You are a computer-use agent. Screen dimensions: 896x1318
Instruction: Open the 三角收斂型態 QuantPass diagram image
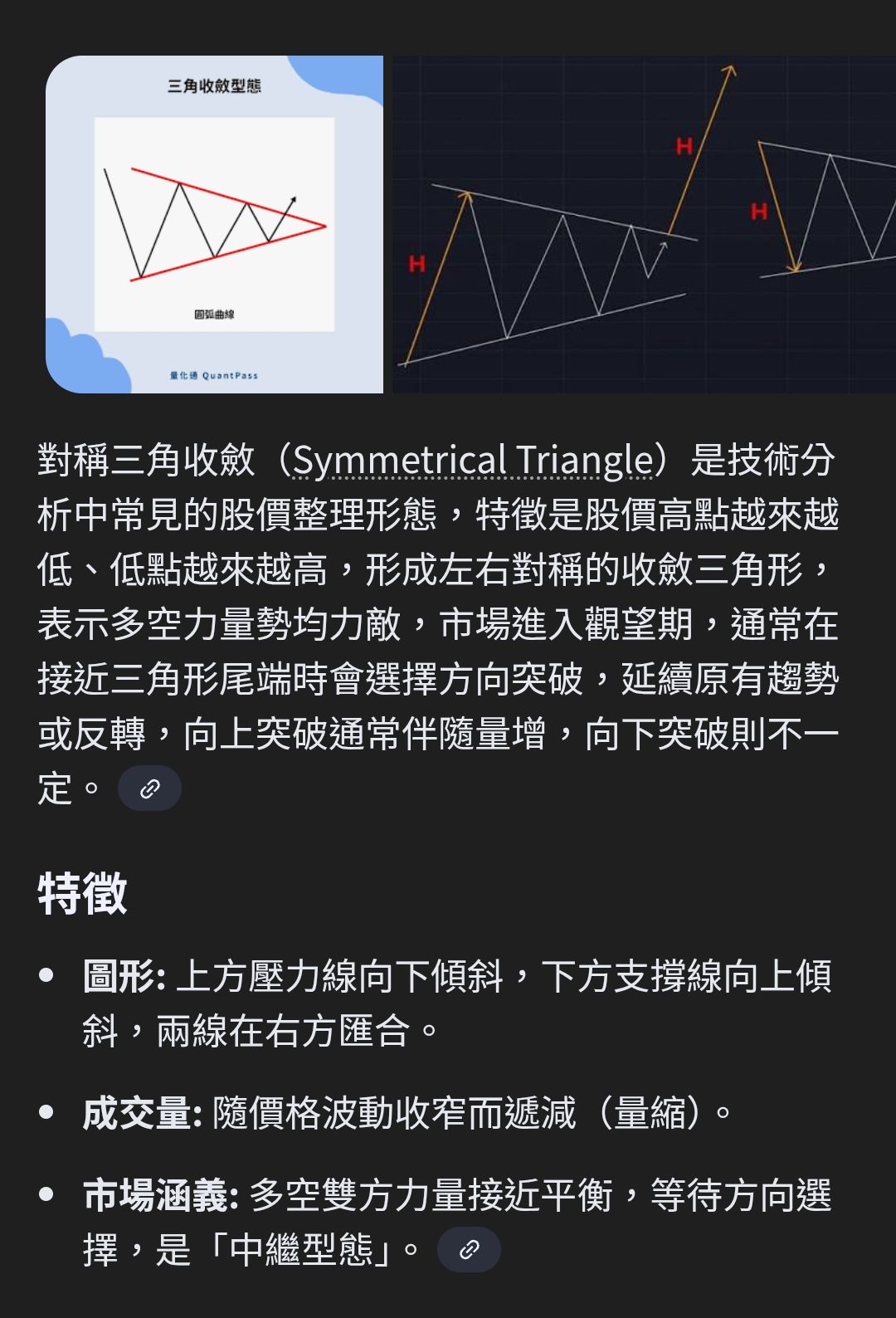click(217, 224)
